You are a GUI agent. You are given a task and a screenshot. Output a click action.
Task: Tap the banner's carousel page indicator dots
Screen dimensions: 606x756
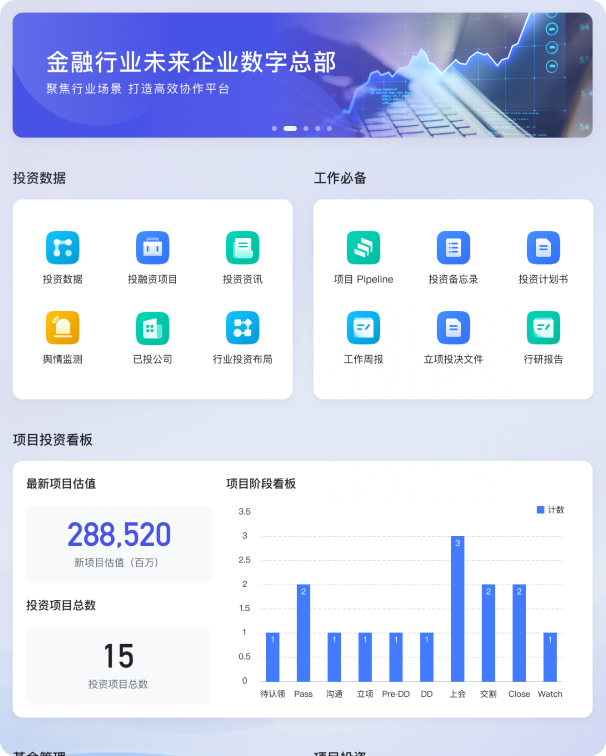click(302, 128)
